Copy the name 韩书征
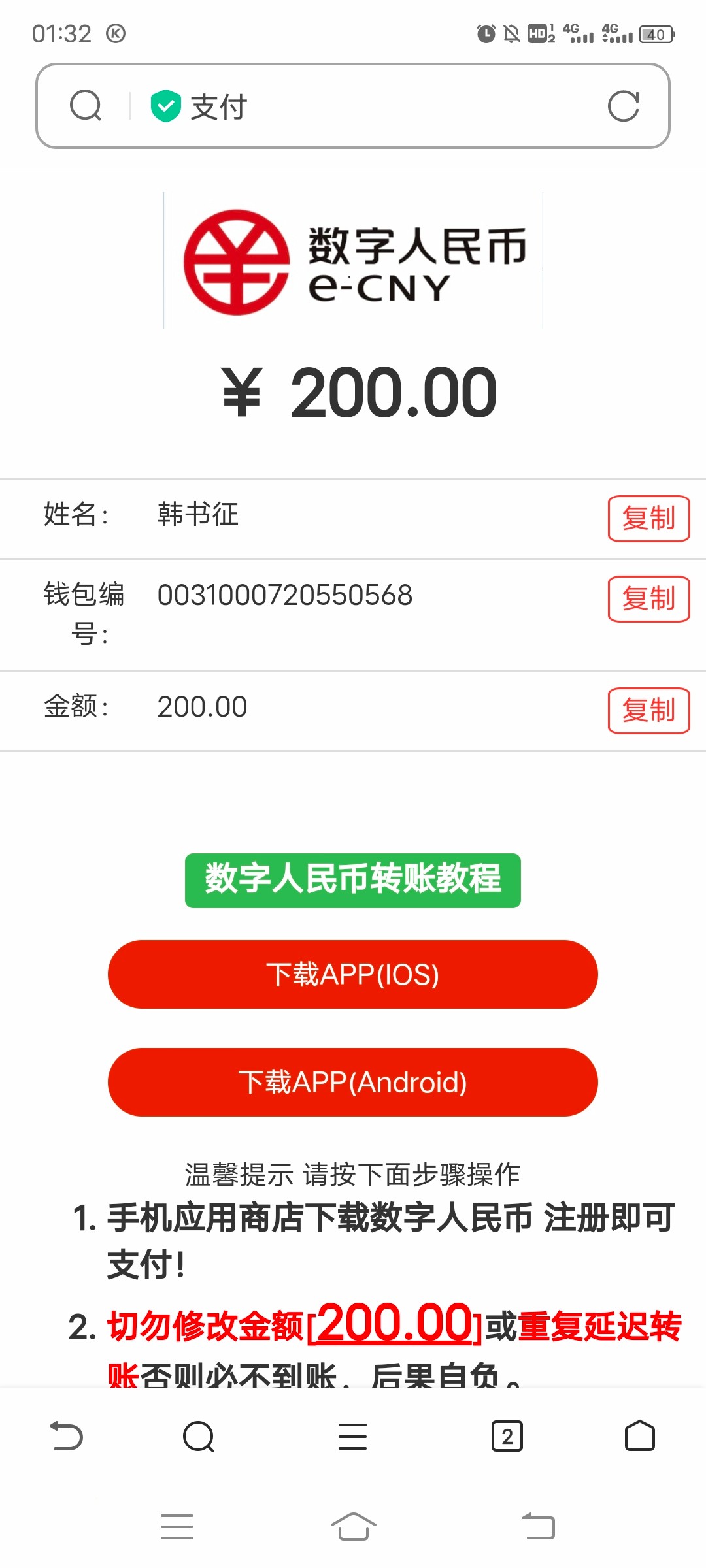Image resolution: width=706 pixels, height=1568 pixels. pos(648,519)
